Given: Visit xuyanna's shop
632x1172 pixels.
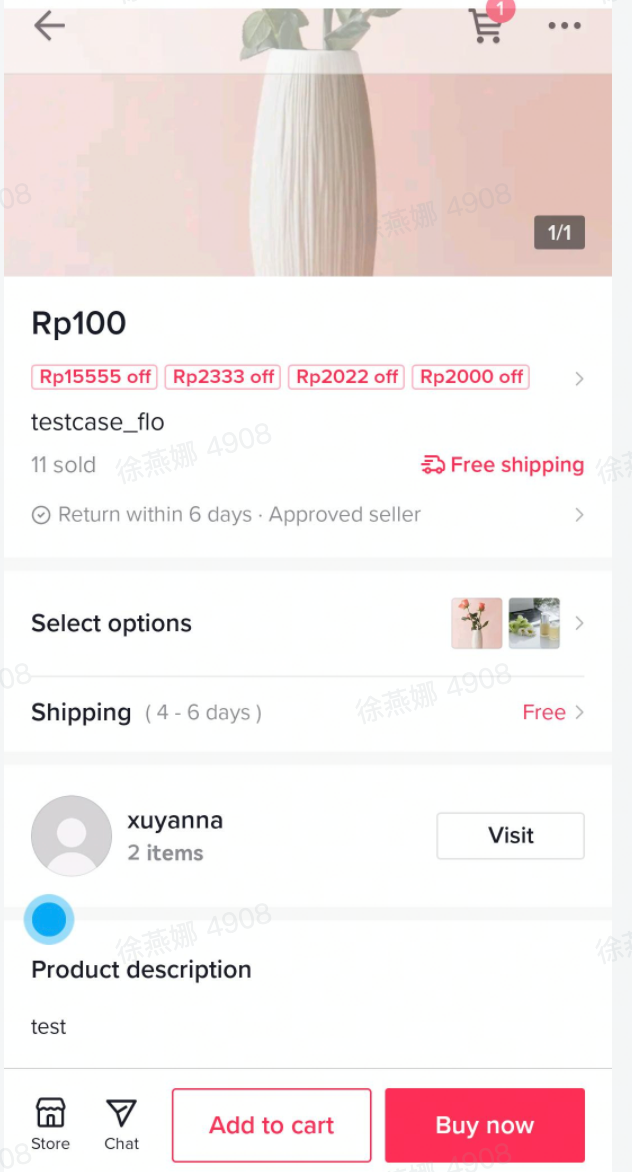Looking at the screenshot, I should point(510,836).
